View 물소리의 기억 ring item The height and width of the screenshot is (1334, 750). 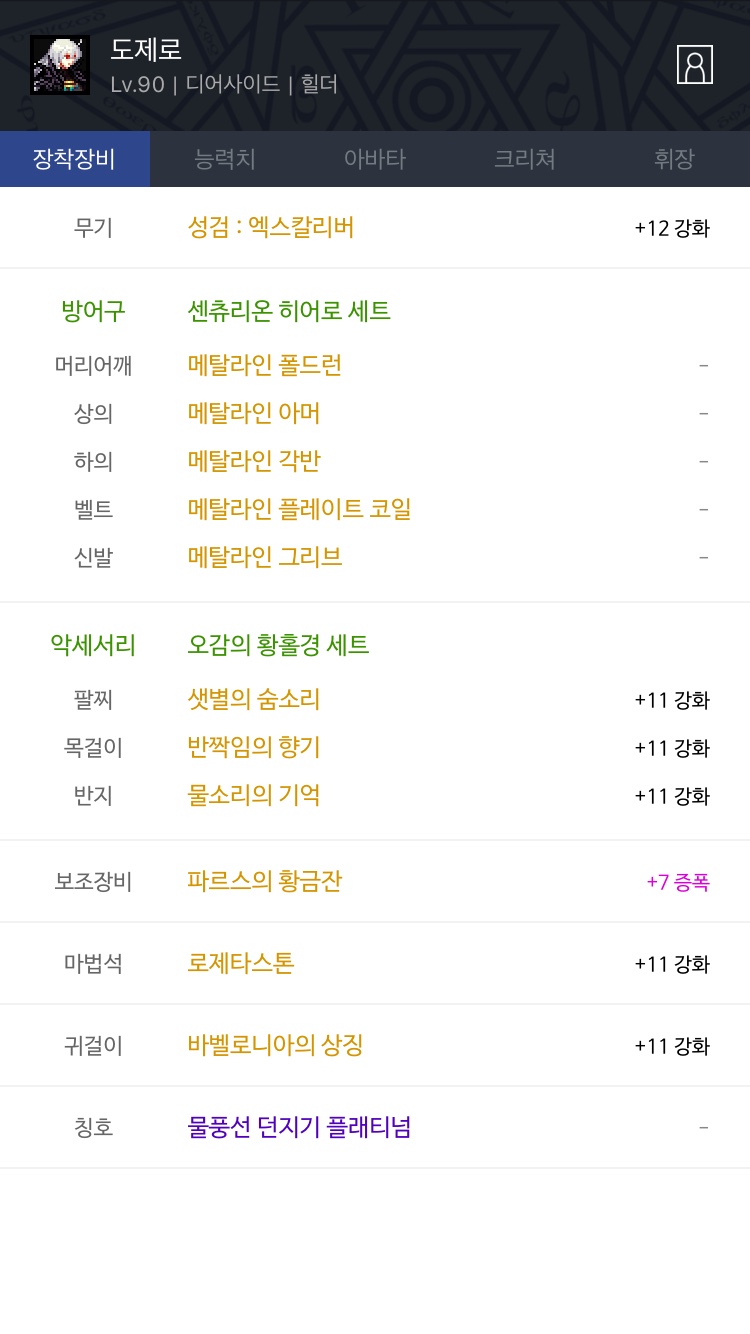254,795
